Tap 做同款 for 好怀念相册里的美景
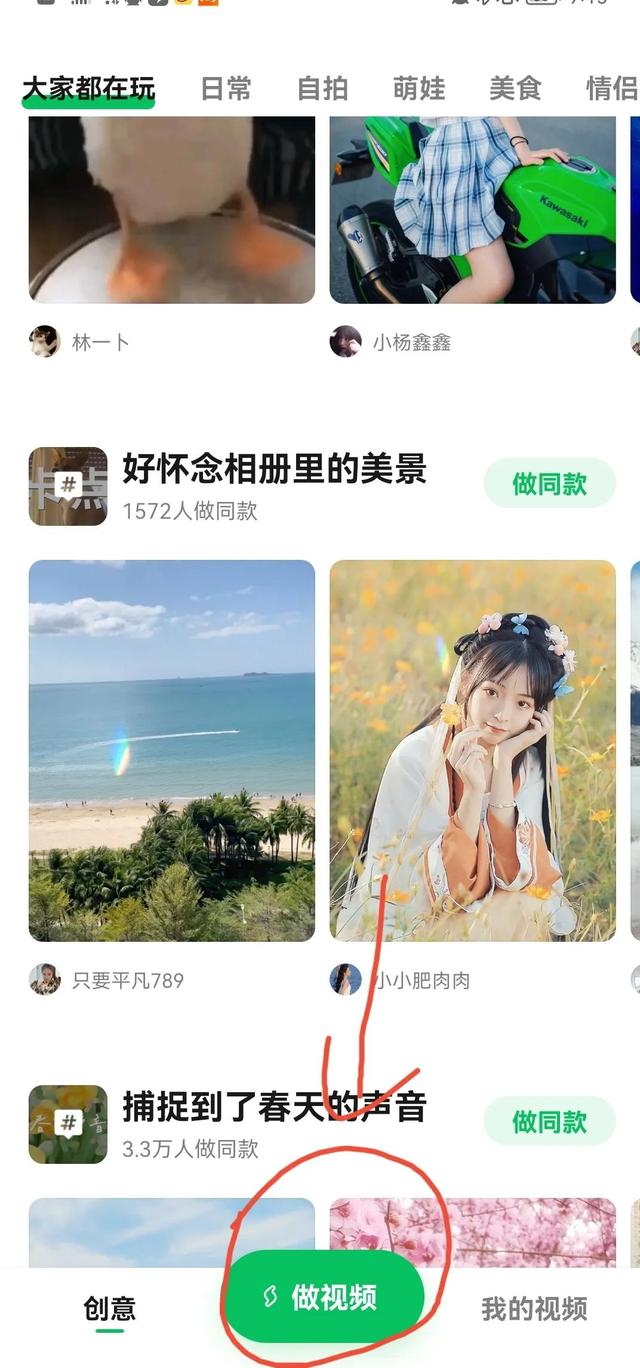Screen dimensions: 640x1368 (x=549, y=485)
